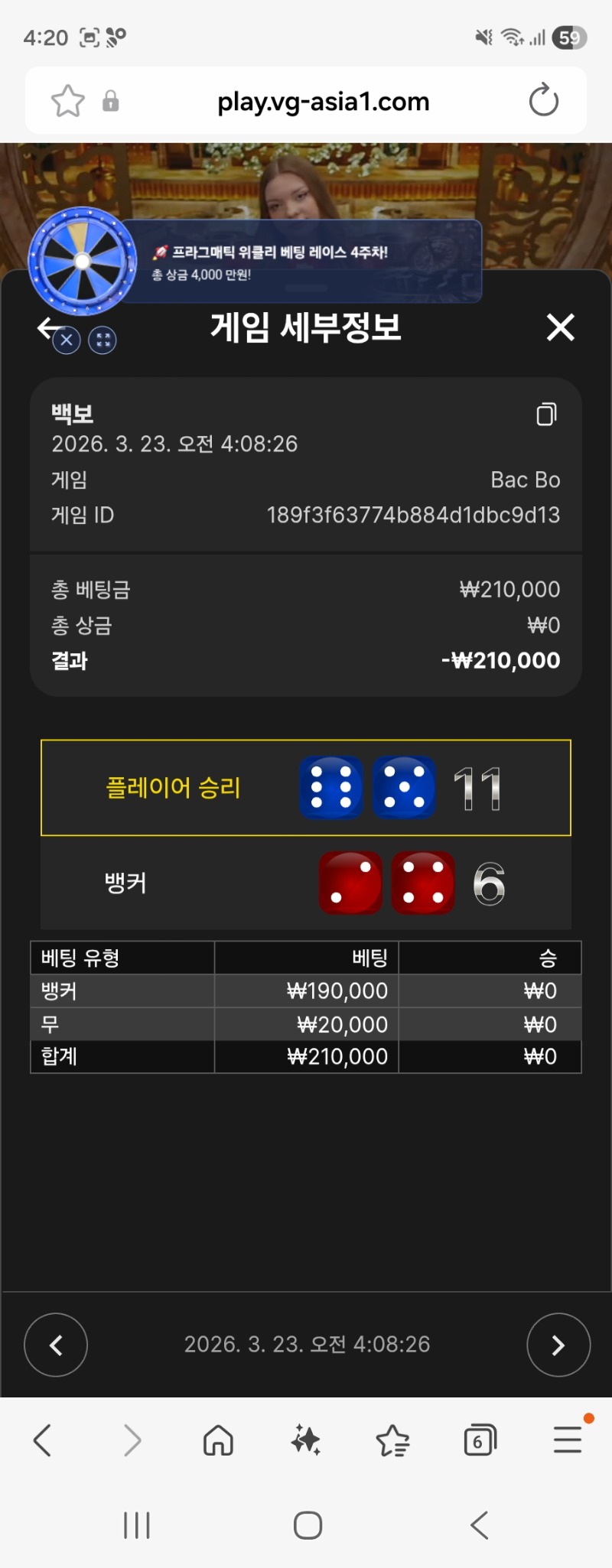Show the previous game round

click(56, 1345)
